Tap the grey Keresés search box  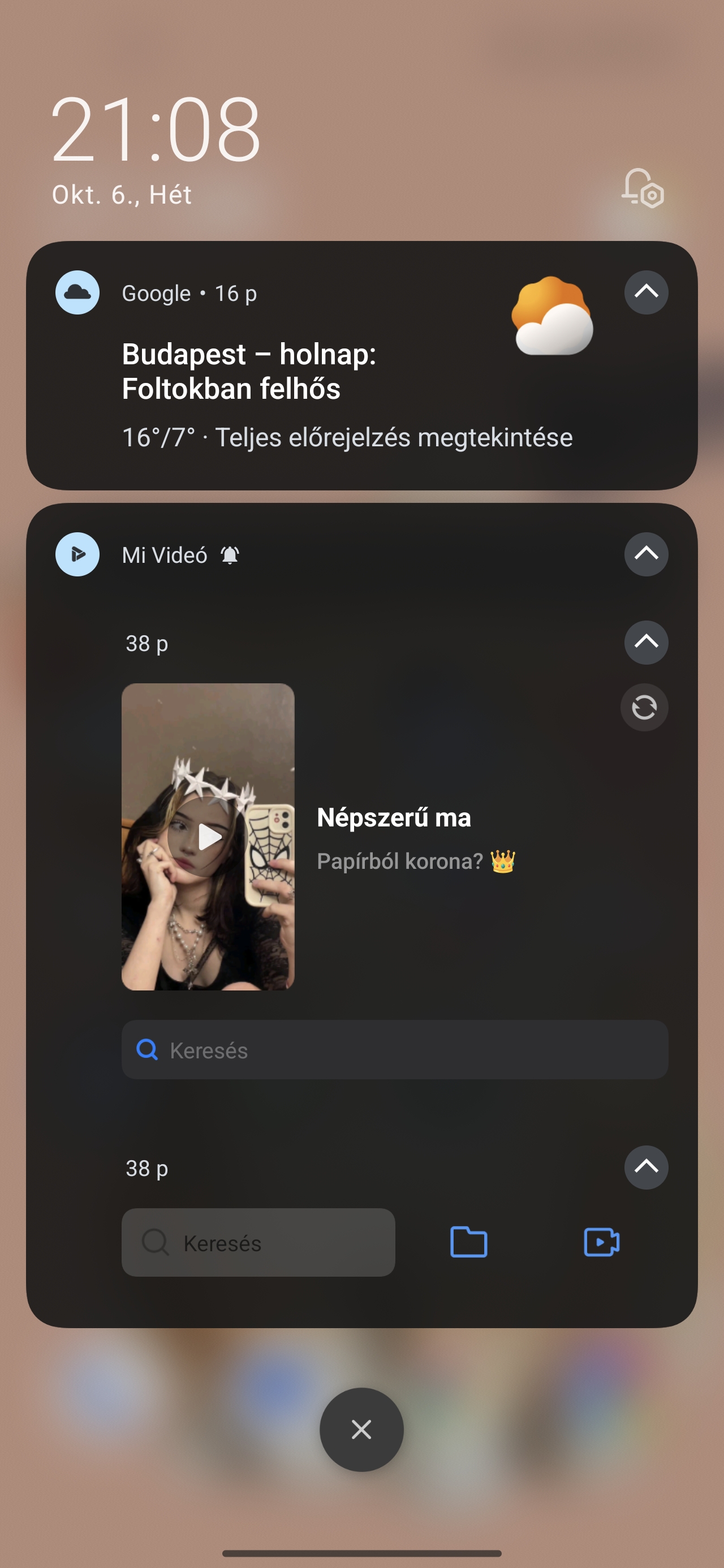(258, 1242)
